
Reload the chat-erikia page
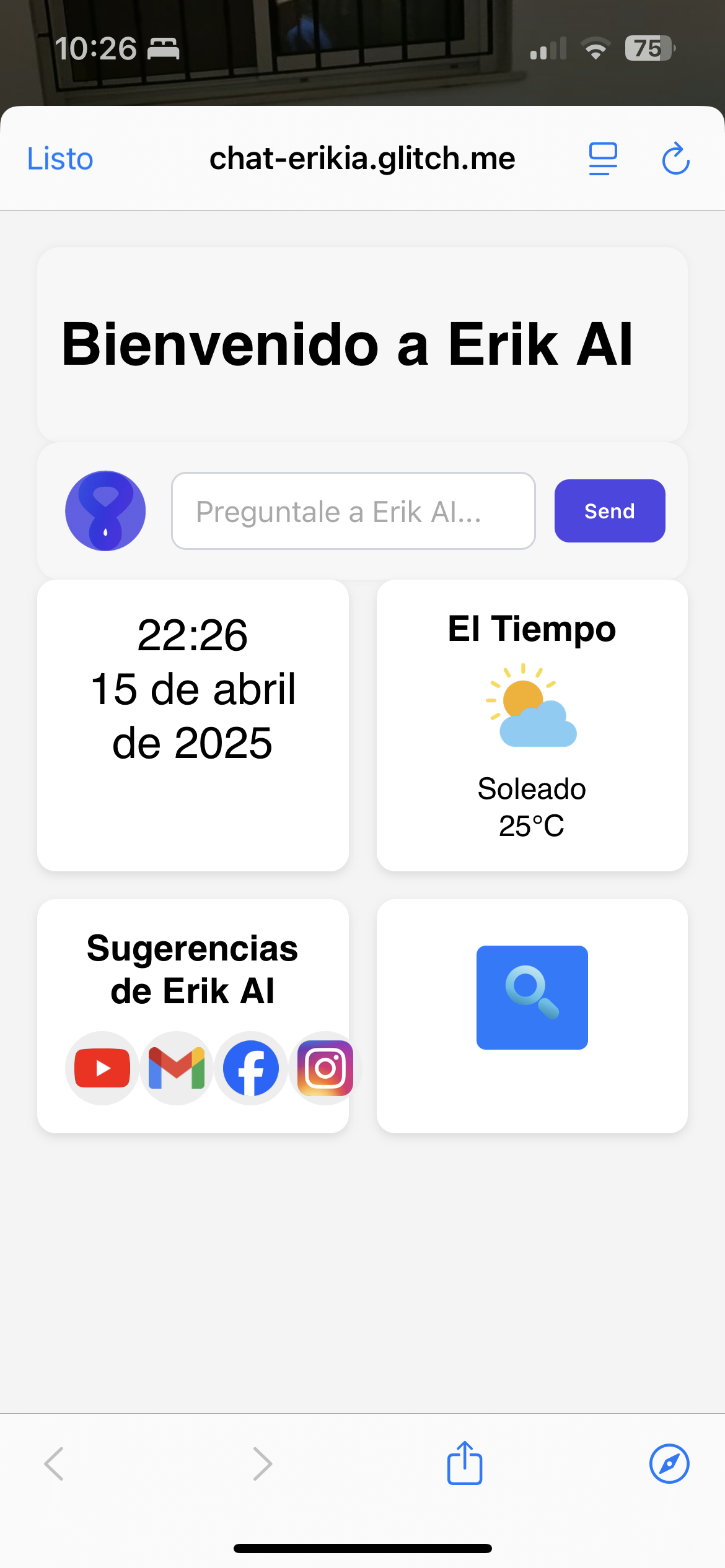[675, 159]
